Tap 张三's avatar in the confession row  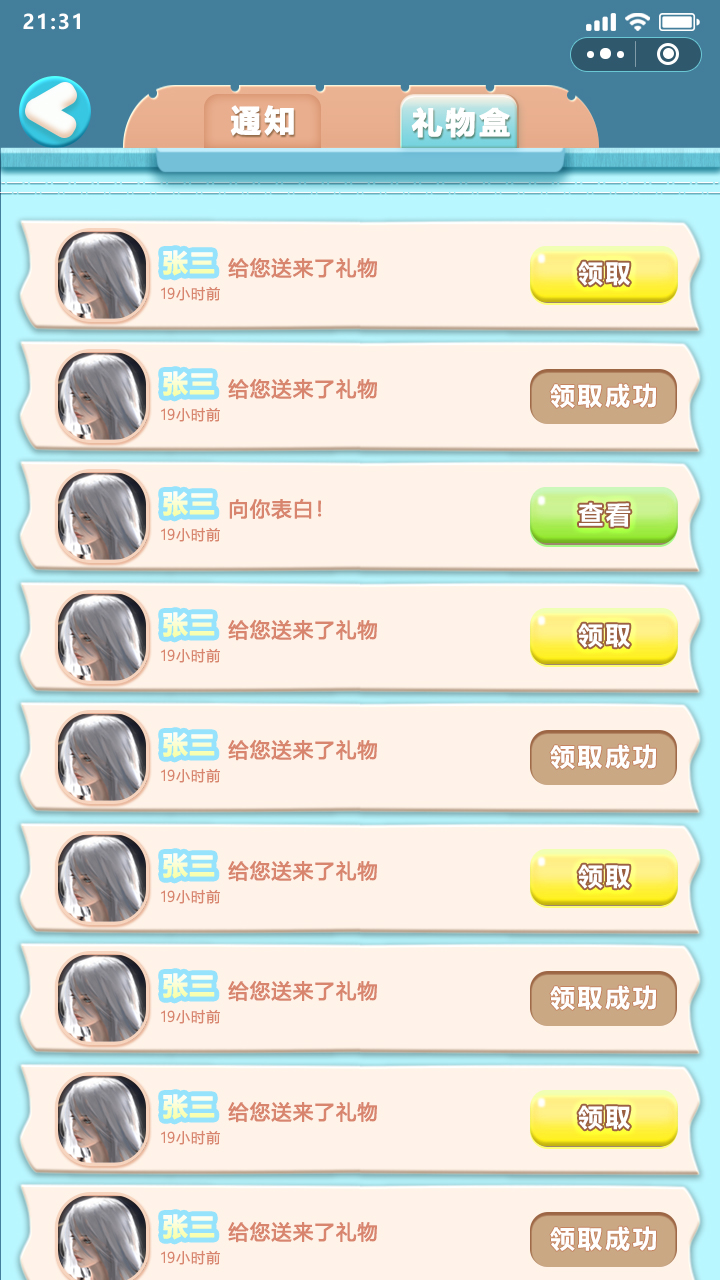(103, 517)
